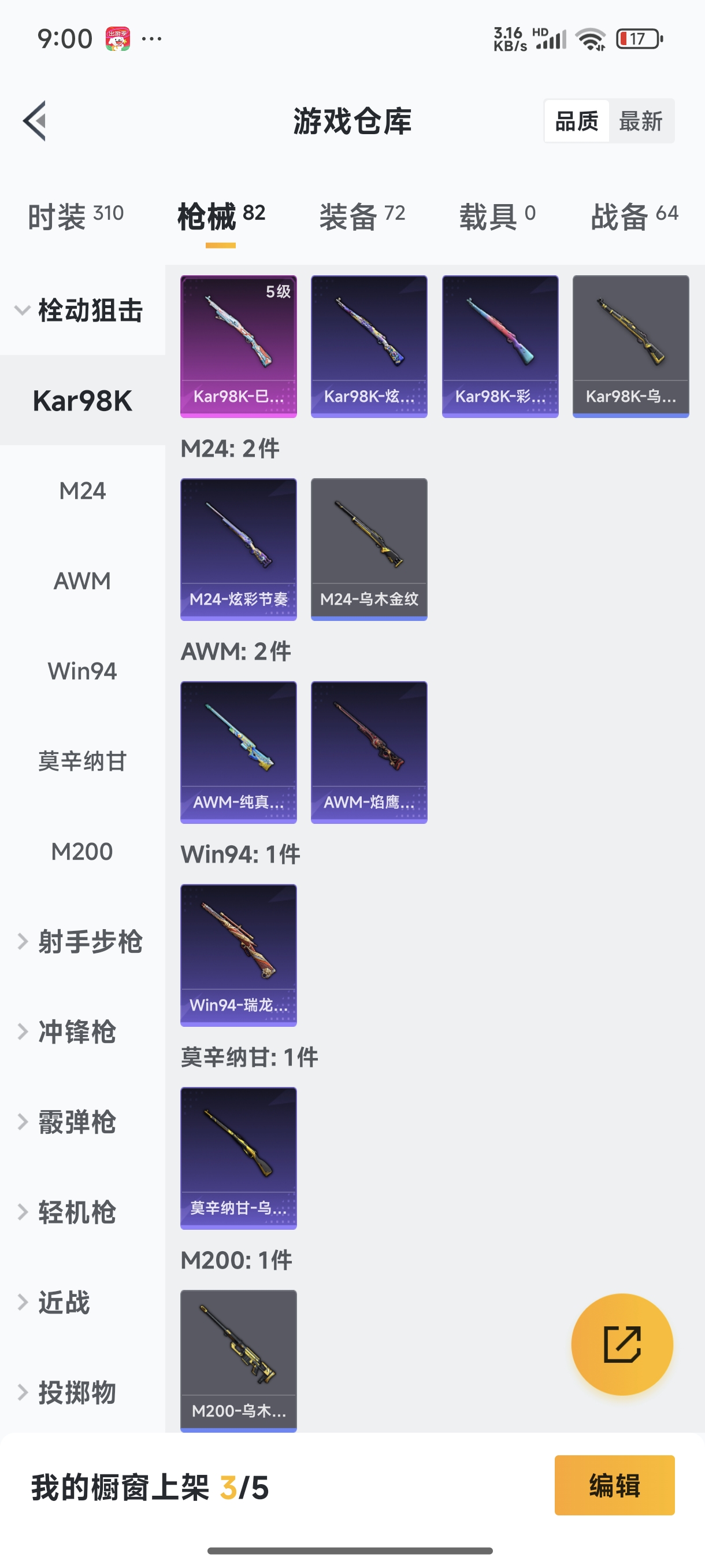
Task: Tap the 编辑 button at the bottom
Action: [x=615, y=1485]
